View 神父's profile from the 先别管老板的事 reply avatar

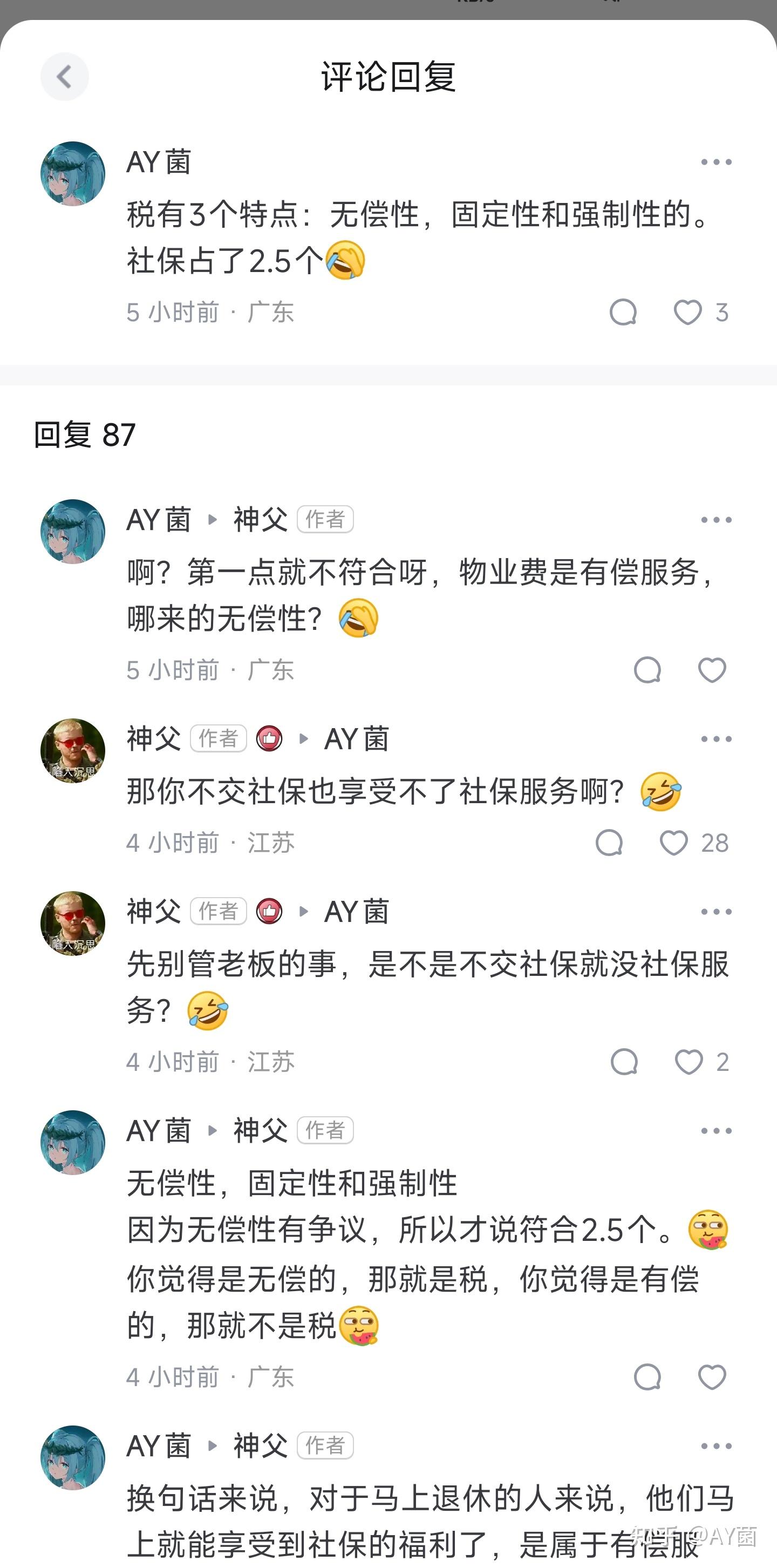pyautogui.click(x=72, y=924)
